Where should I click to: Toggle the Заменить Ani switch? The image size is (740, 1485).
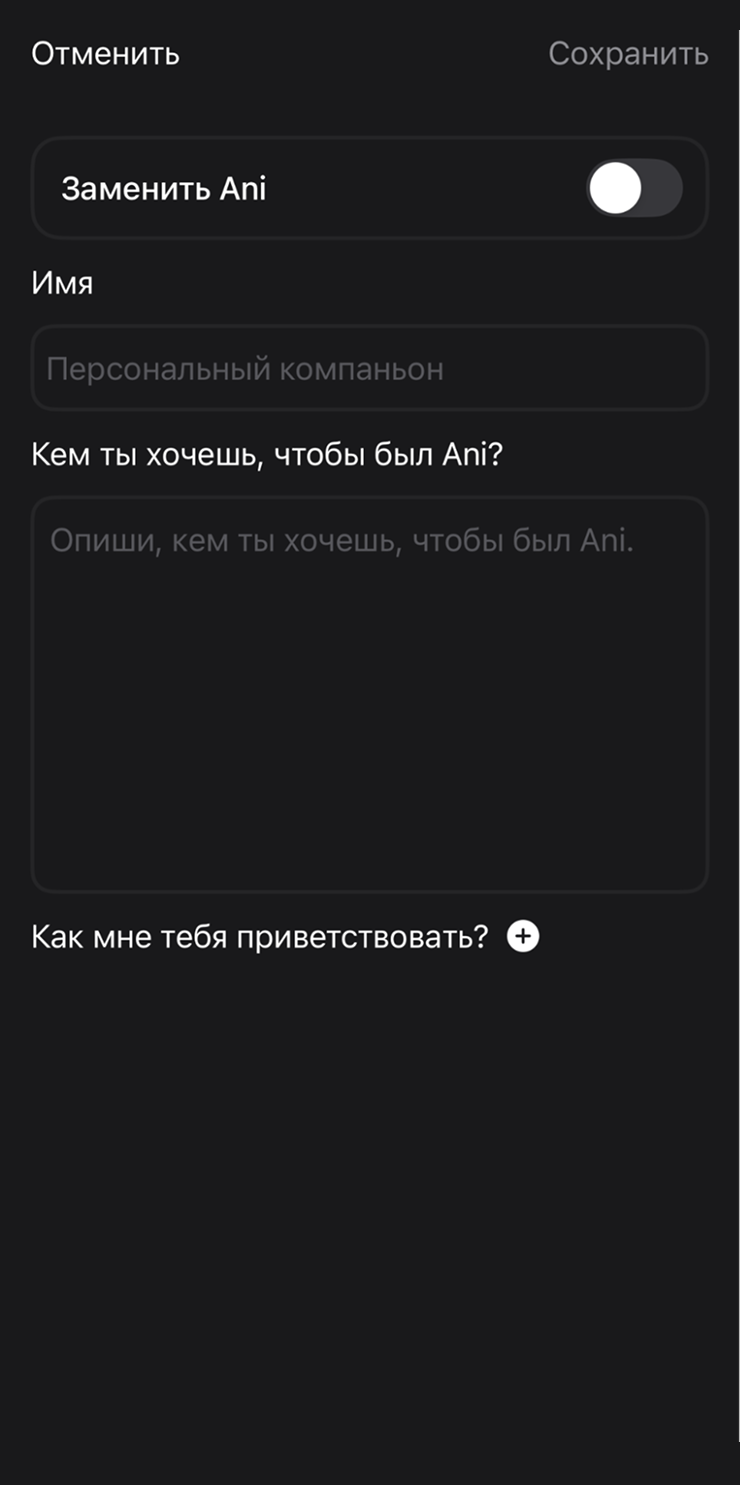pyautogui.click(x=634, y=188)
